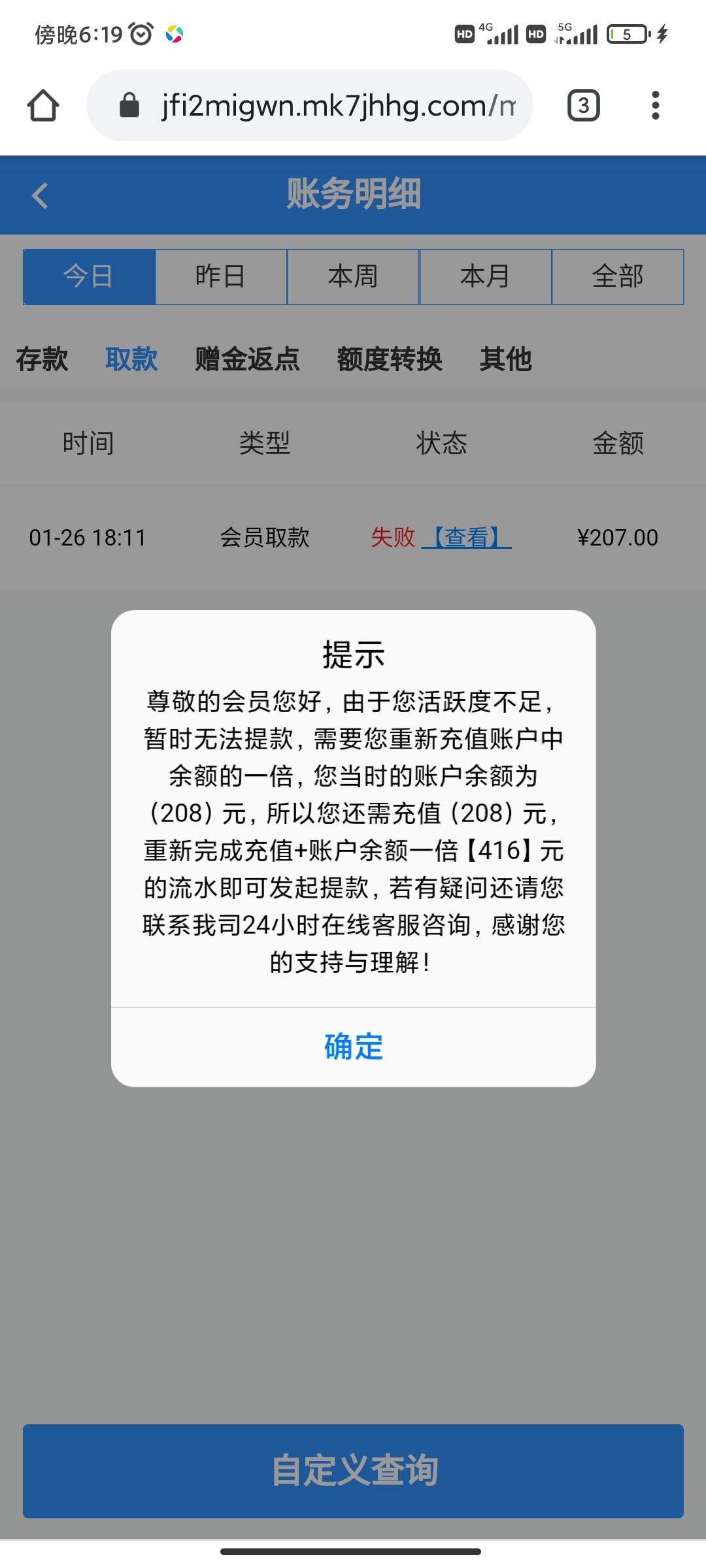Show 全部 records
This screenshot has height=1568, width=706.
point(618,276)
